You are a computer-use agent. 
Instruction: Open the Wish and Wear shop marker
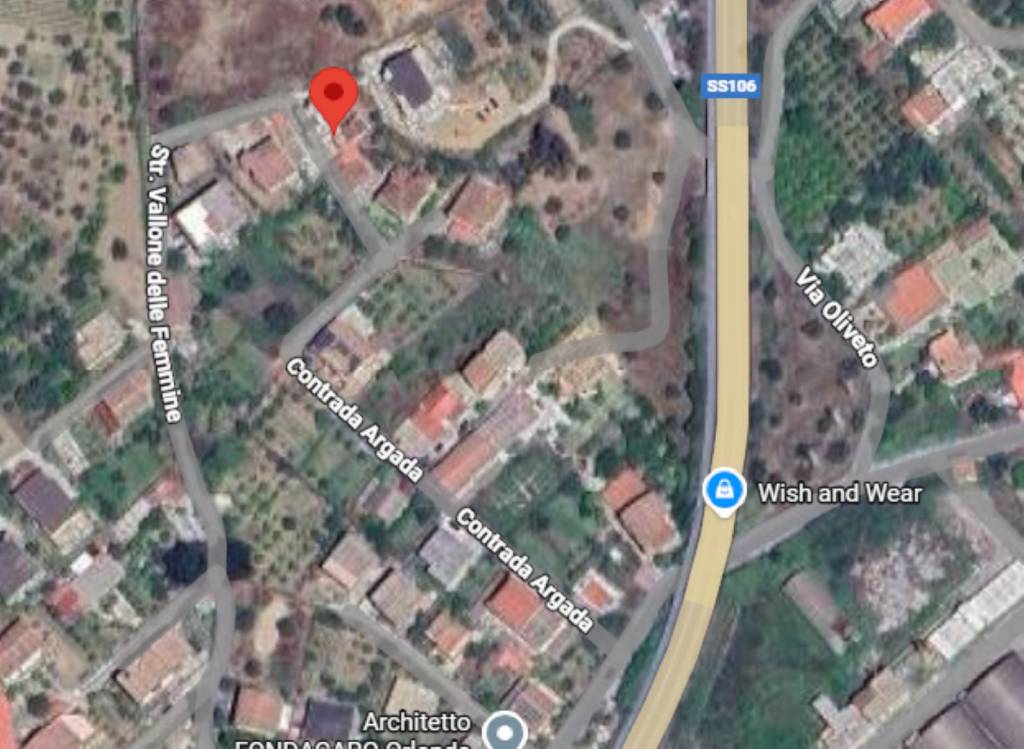(722, 491)
